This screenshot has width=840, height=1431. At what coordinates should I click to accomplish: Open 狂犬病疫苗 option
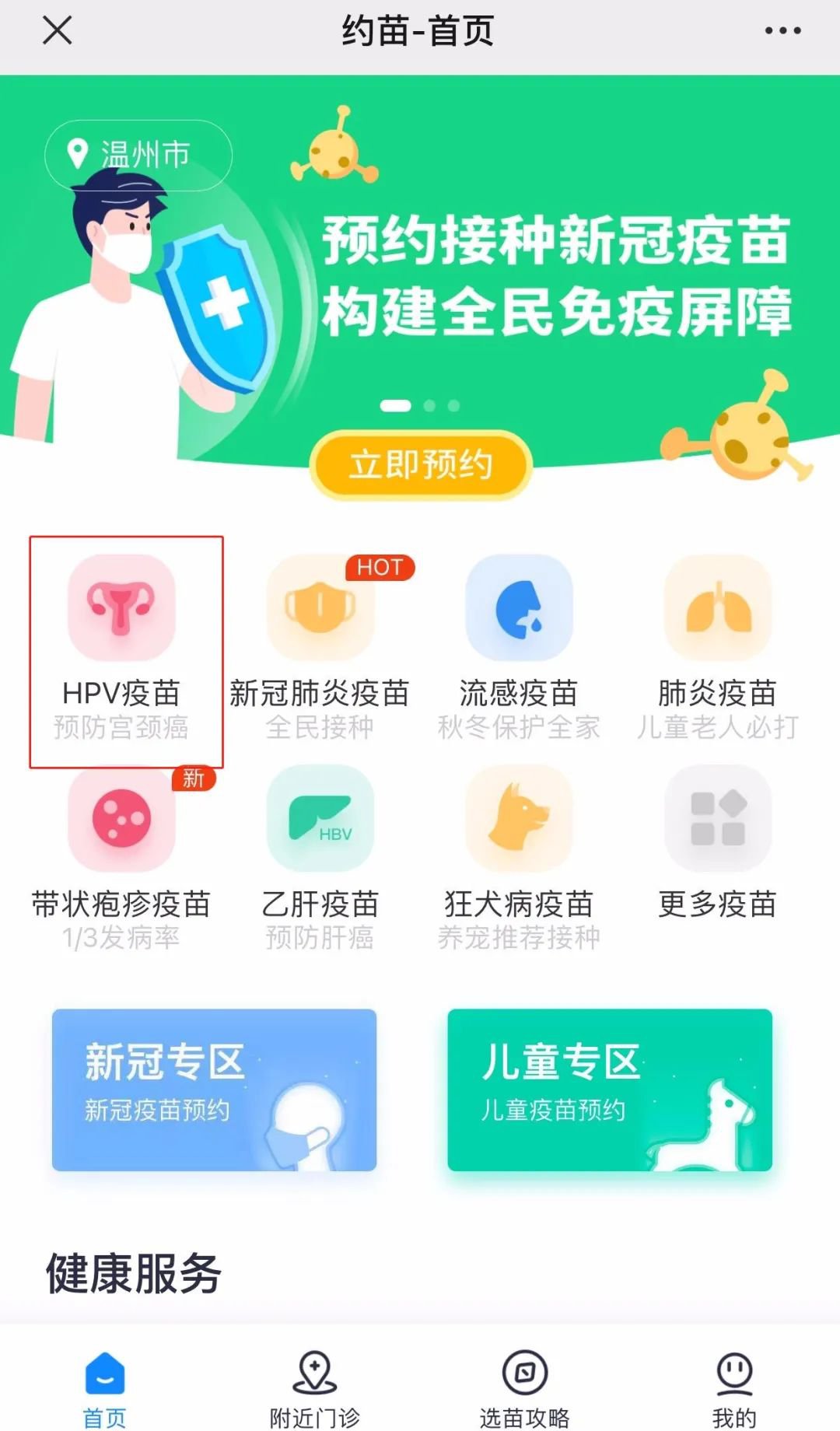[519, 855]
